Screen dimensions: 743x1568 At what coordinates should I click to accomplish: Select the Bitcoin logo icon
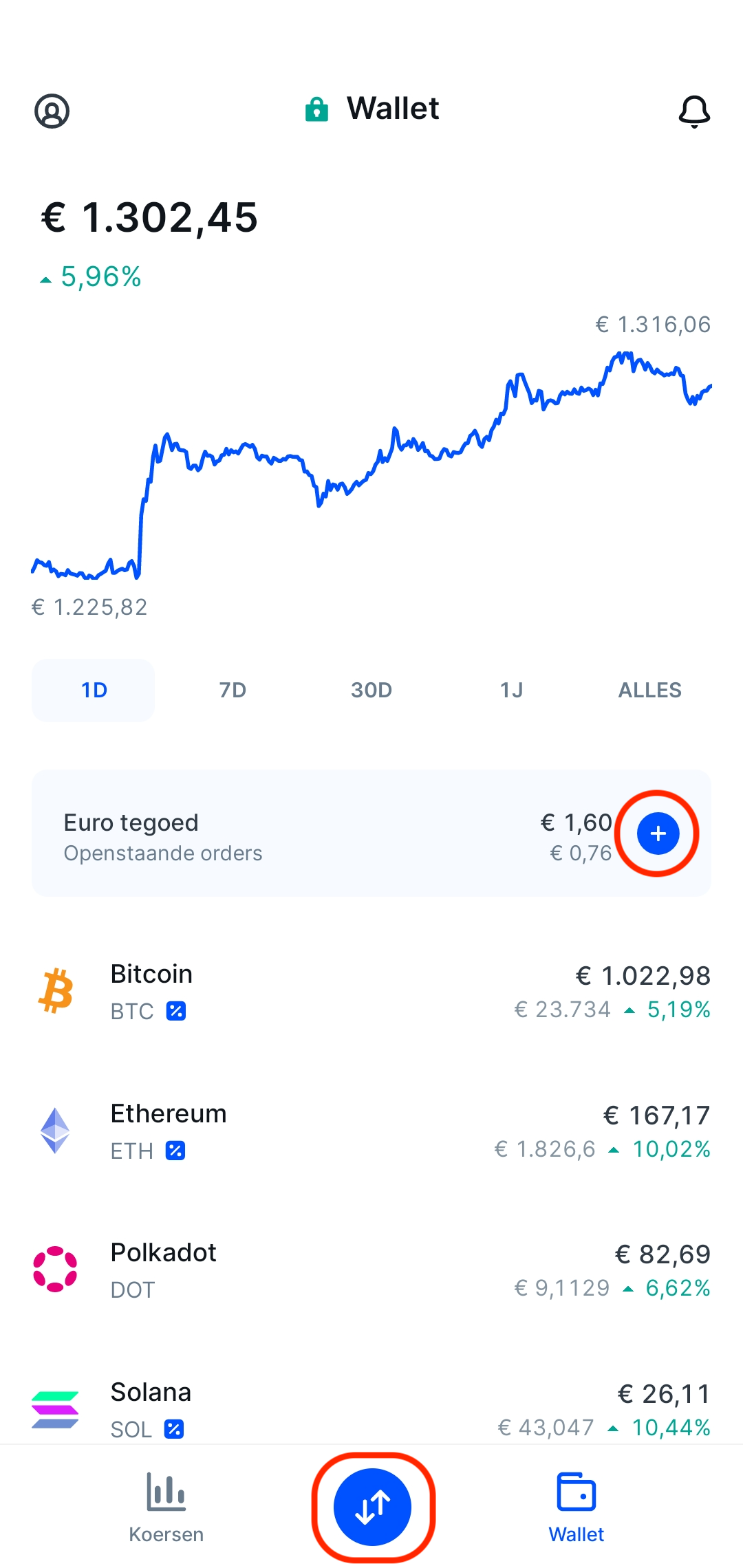[56, 991]
